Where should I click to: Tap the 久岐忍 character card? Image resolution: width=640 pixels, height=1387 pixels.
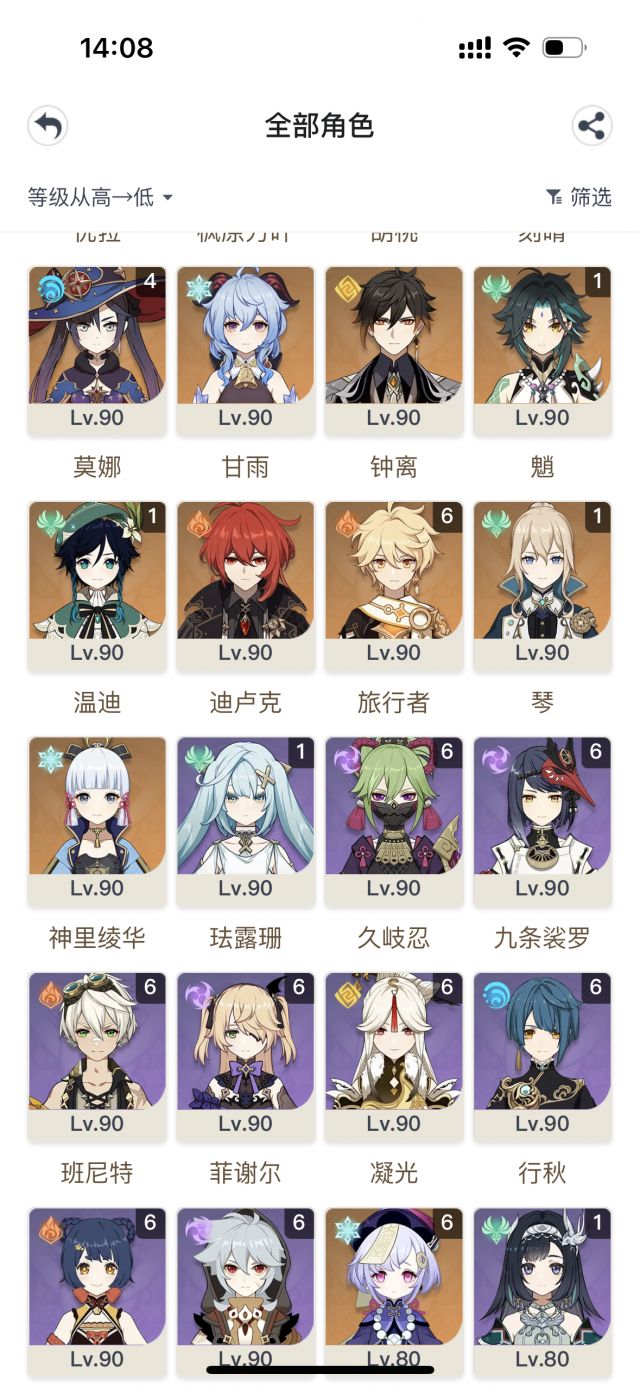pos(394,821)
